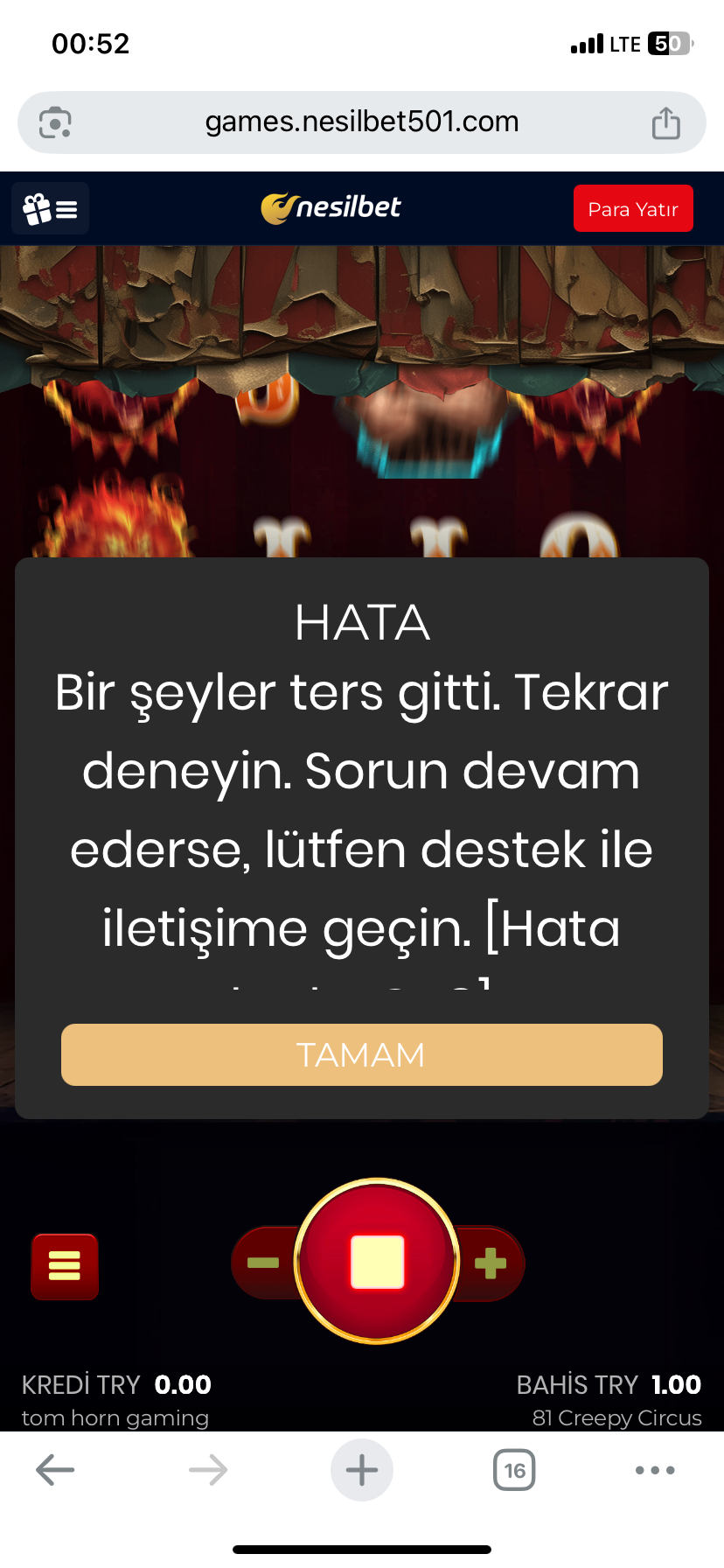
Task: Dismiss the error with TAMAM
Action: (x=361, y=1054)
